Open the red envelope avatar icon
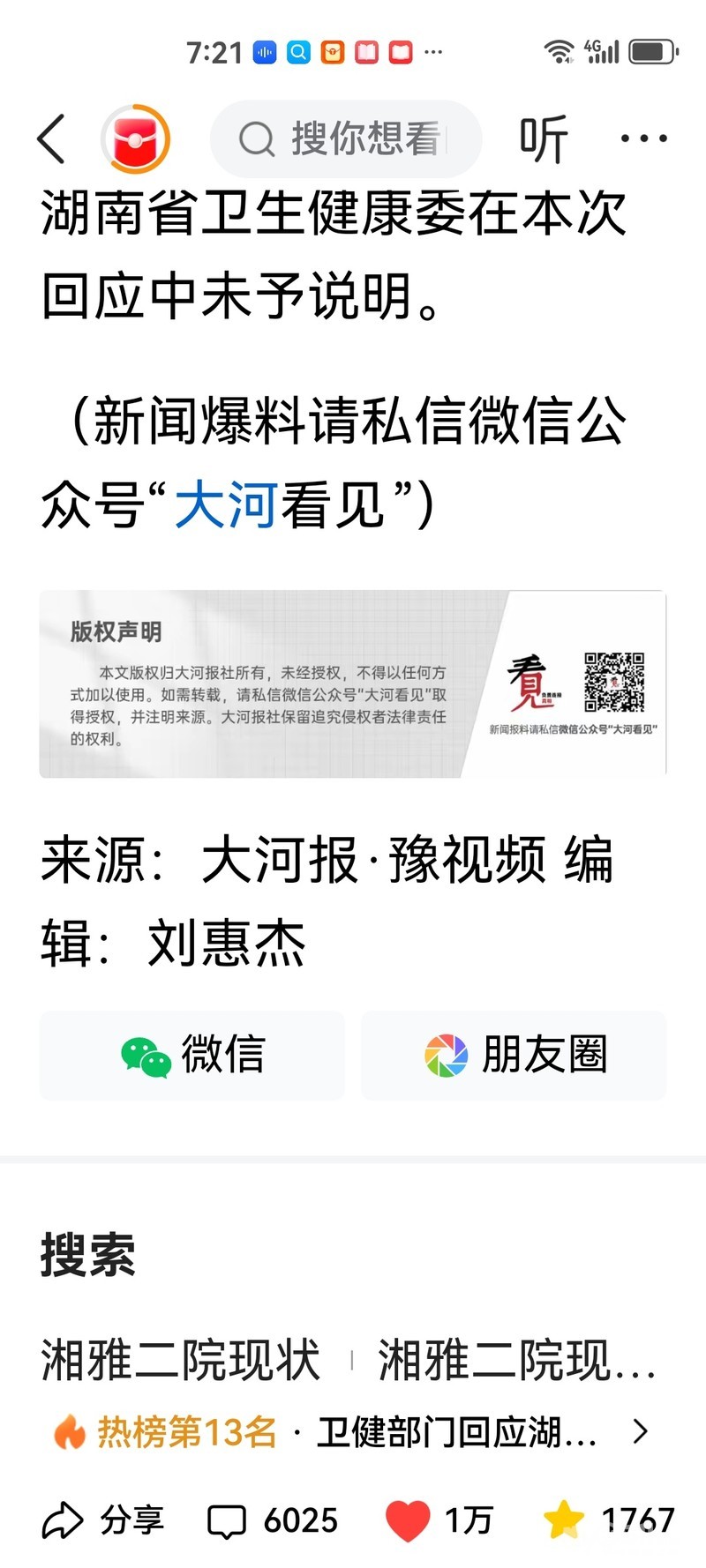 (x=135, y=139)
